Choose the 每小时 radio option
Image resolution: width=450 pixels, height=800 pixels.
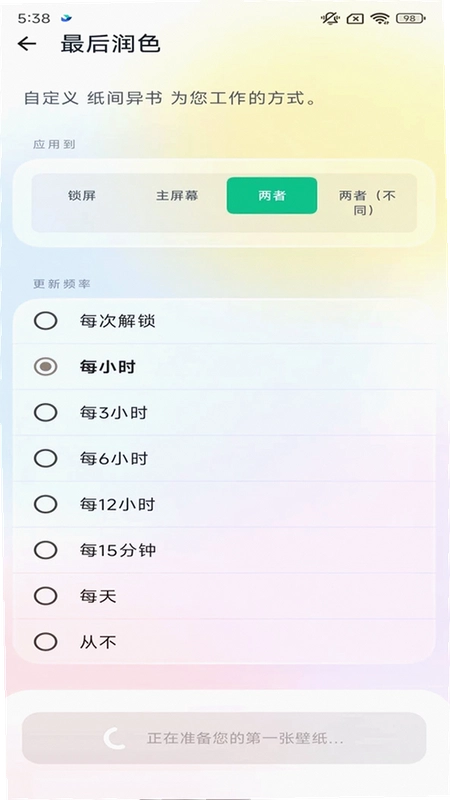[x=224, y=367]
